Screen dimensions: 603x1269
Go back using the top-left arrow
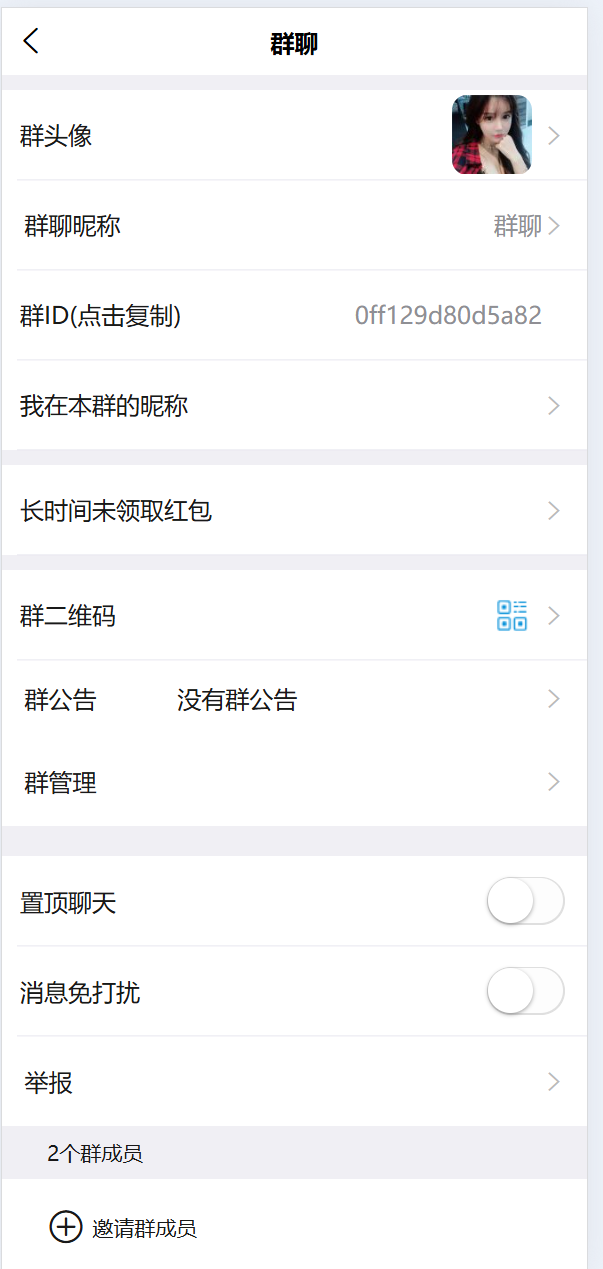coord(31,41)
